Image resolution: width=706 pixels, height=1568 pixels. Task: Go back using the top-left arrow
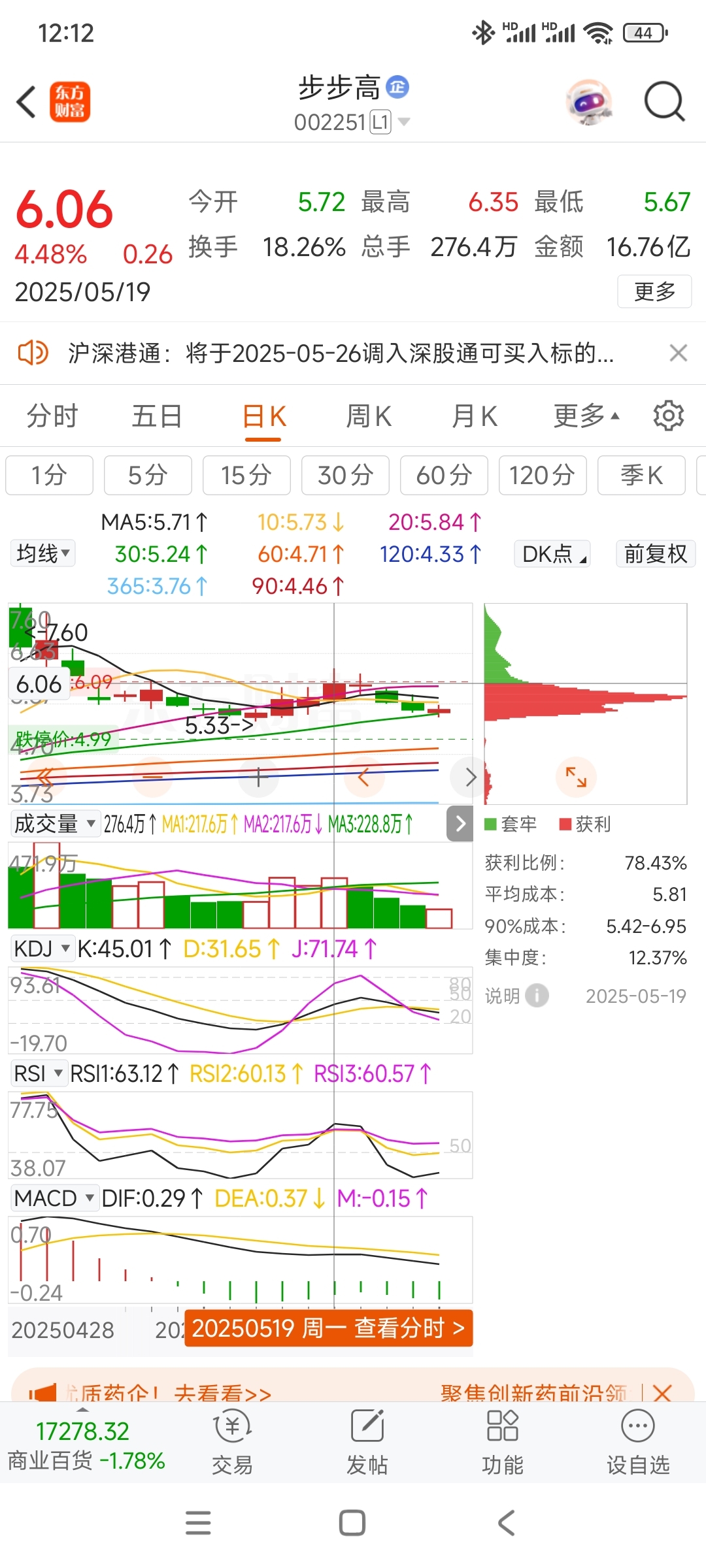coord(26,102)
